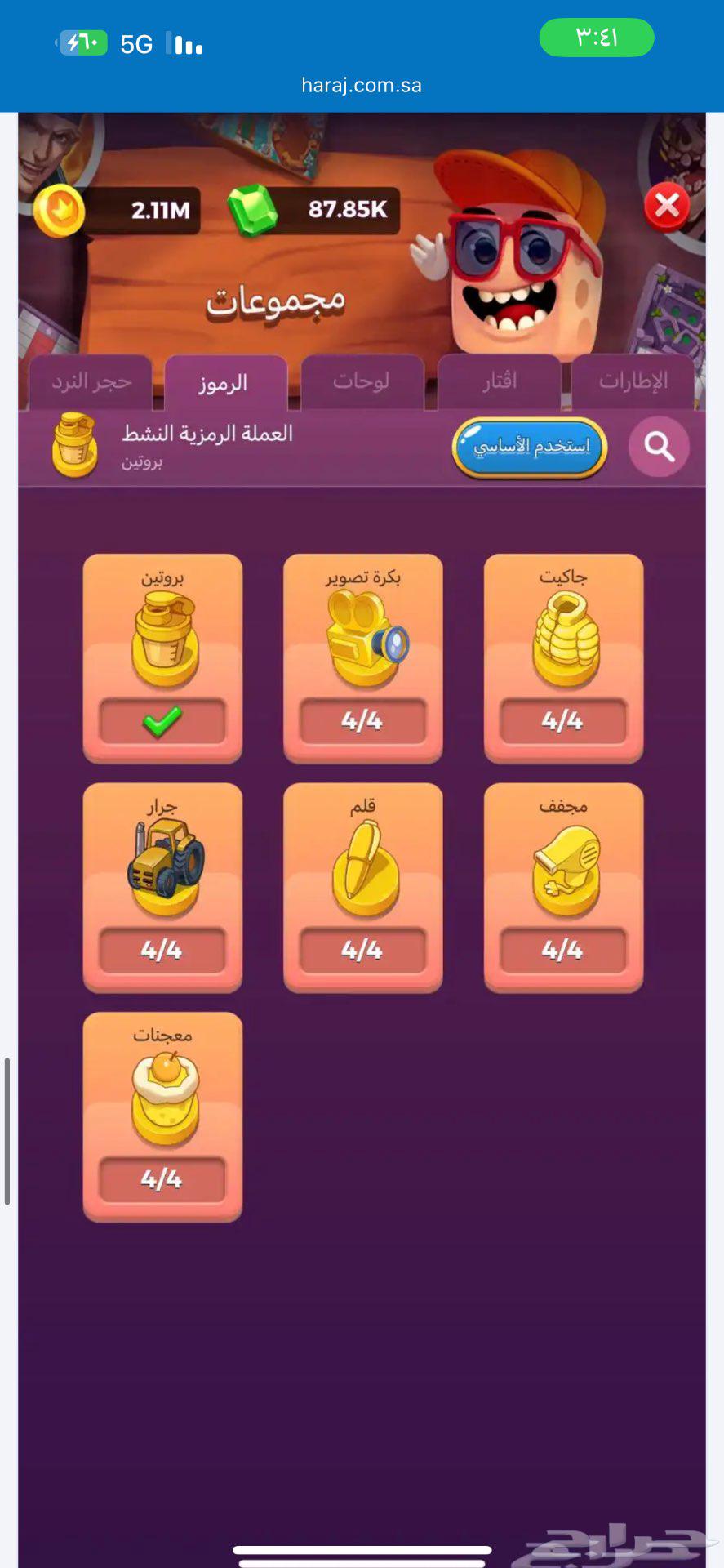
Task: Select the قلم pen token
Action: pos(362,874)
